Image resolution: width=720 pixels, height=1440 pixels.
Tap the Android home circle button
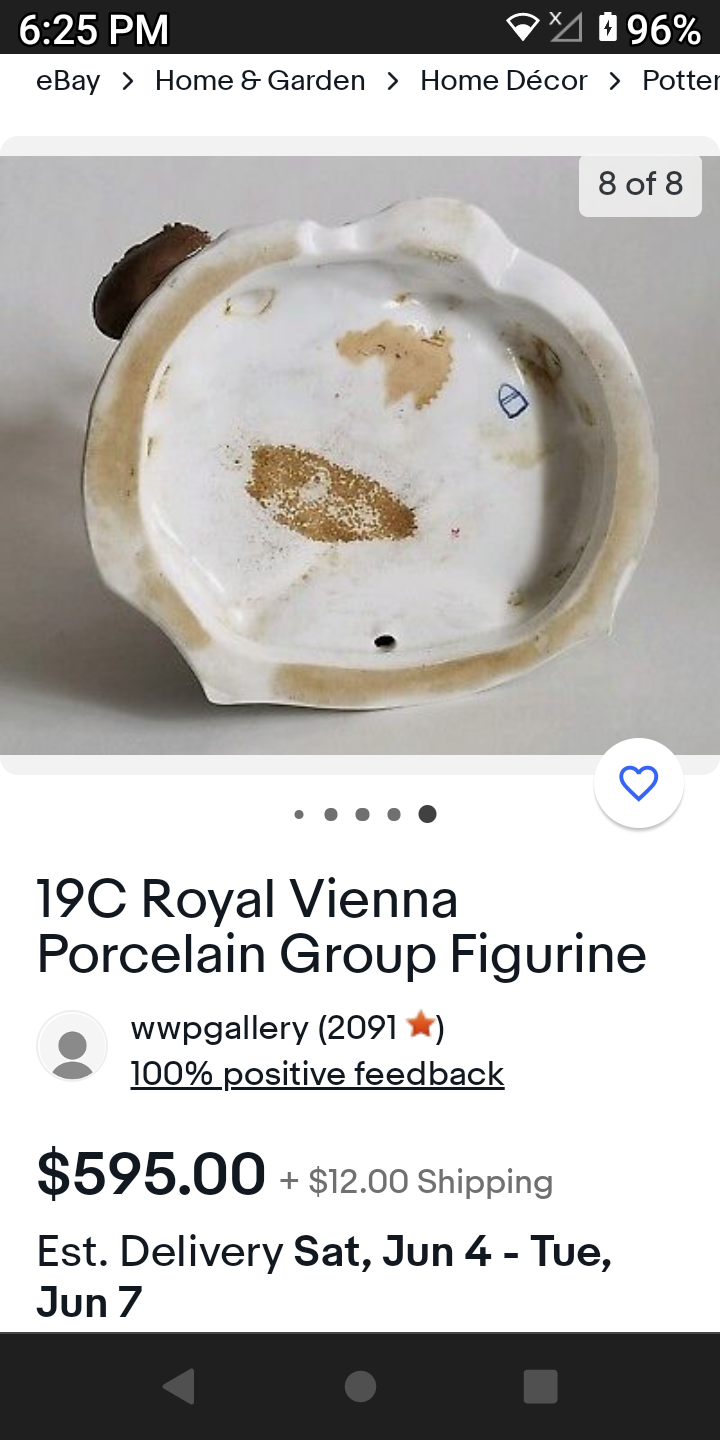click(360, 1387)
